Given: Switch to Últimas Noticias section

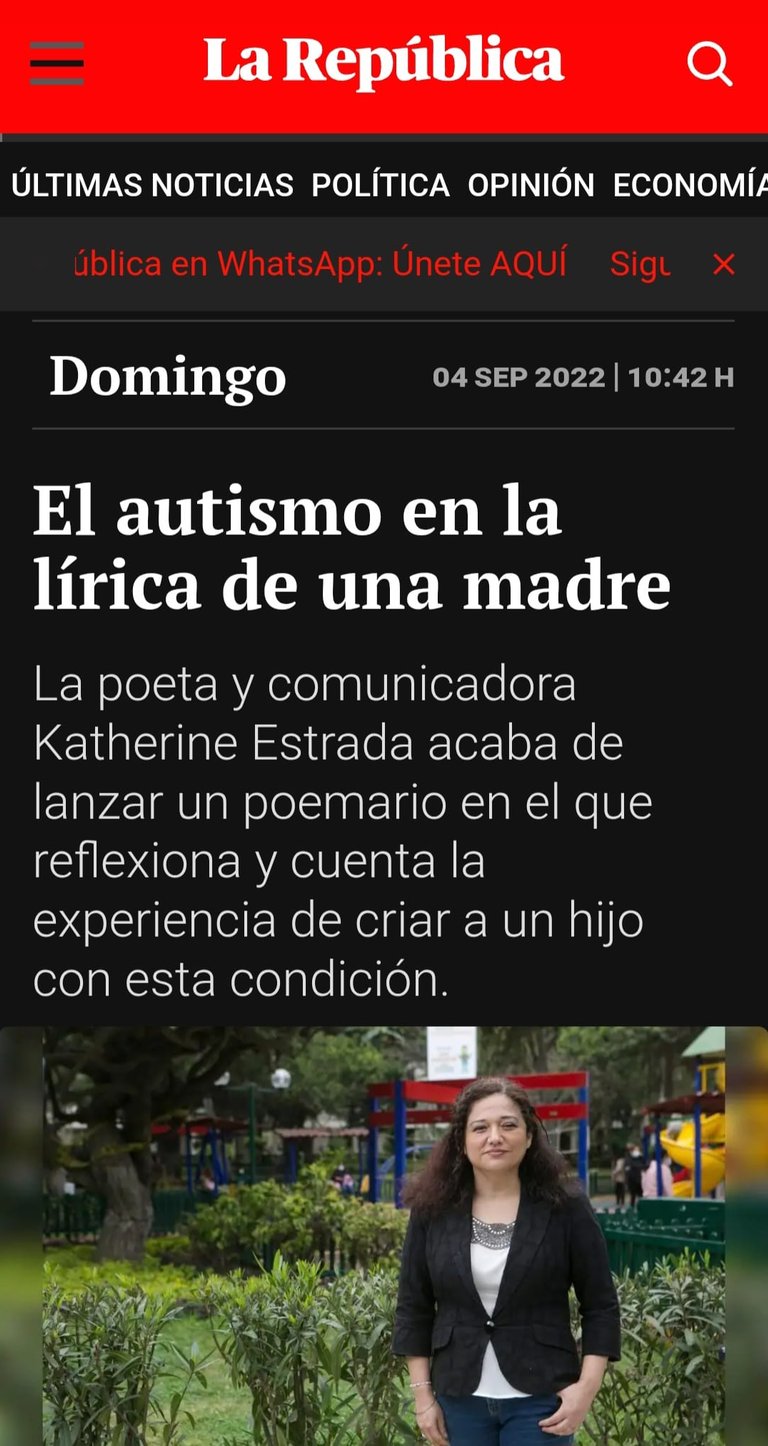Looking at the screenshot, I should click(x=152, y=185).
